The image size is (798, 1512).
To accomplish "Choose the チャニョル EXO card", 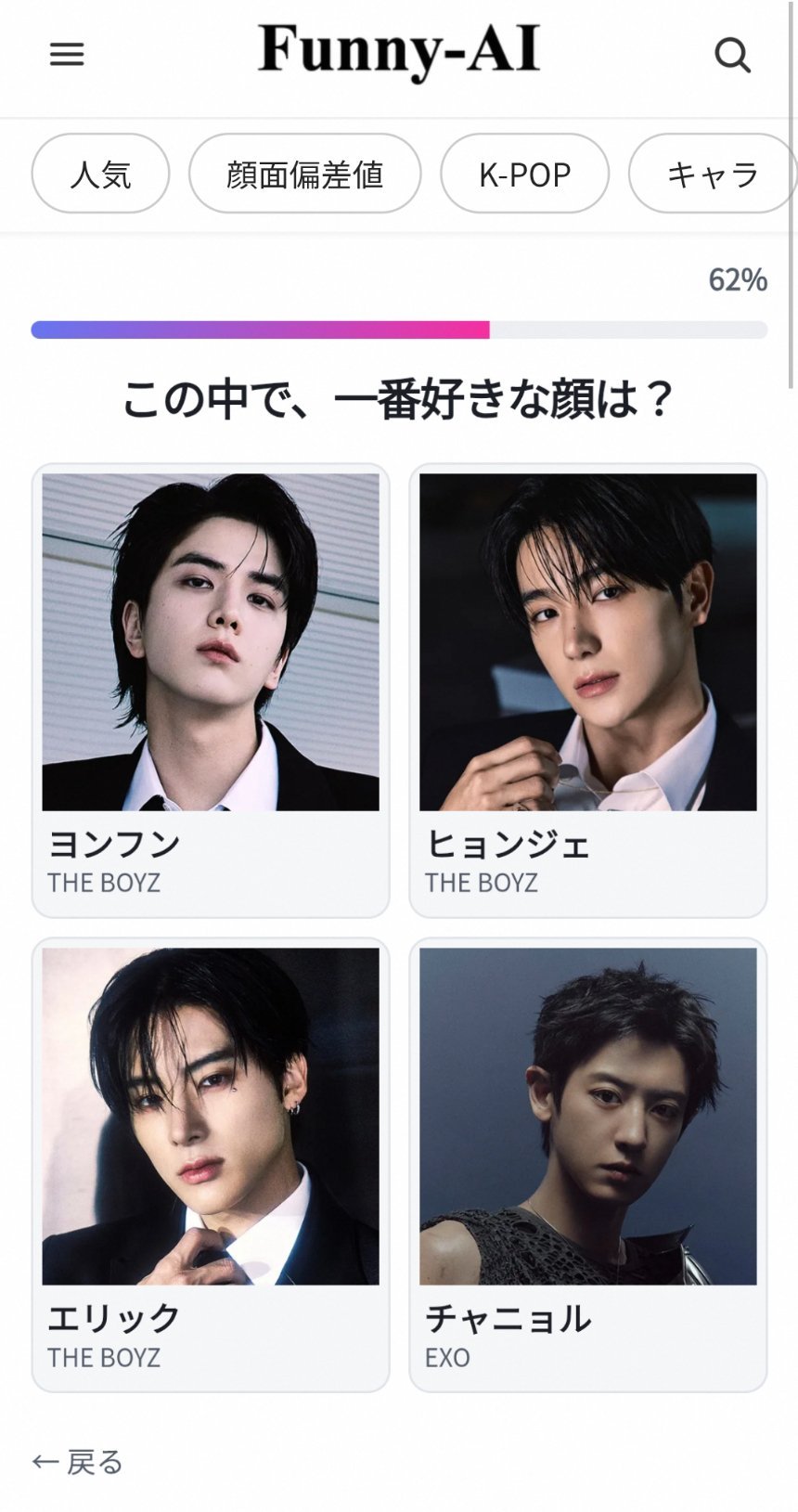I will 588,1165.
